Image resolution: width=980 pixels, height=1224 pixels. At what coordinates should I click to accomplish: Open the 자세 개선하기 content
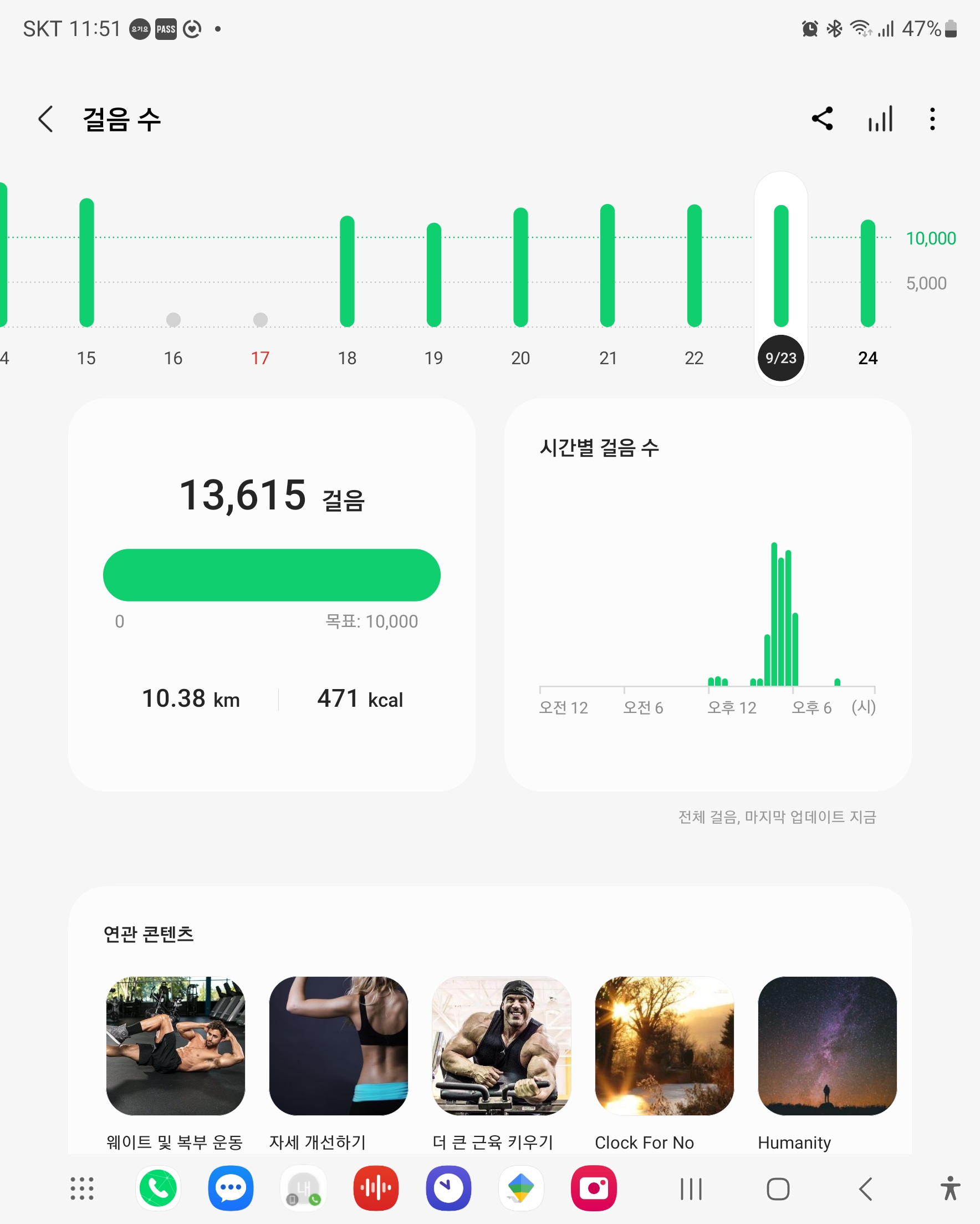(x=339, y=1045)
